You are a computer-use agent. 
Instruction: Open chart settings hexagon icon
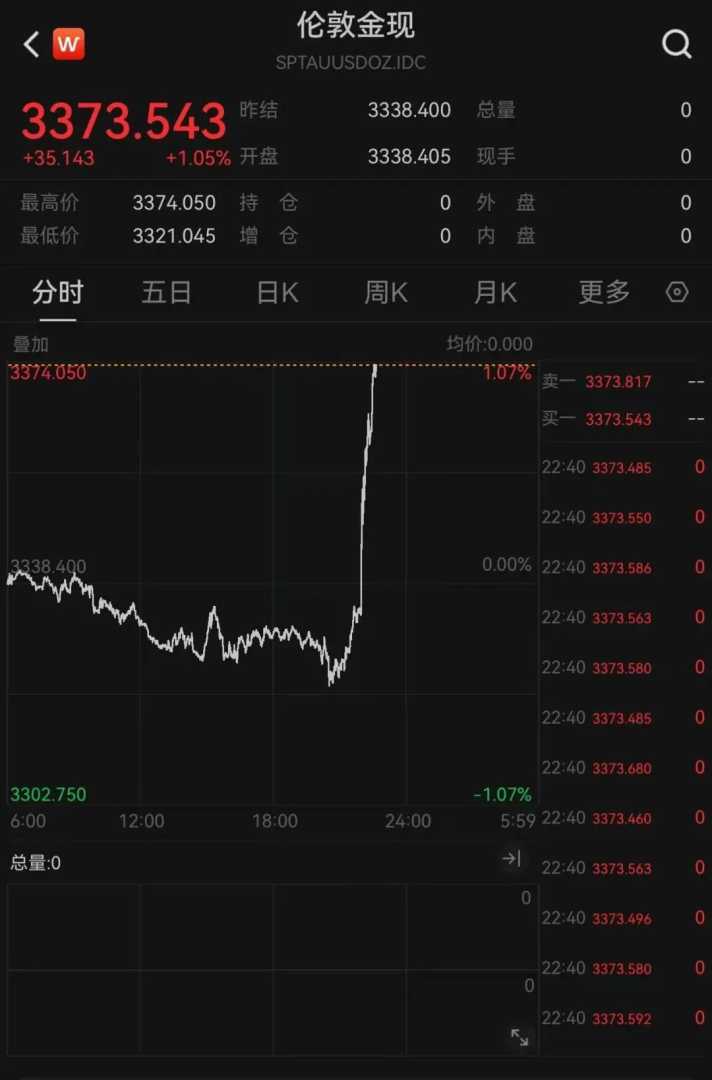[677, 292]
